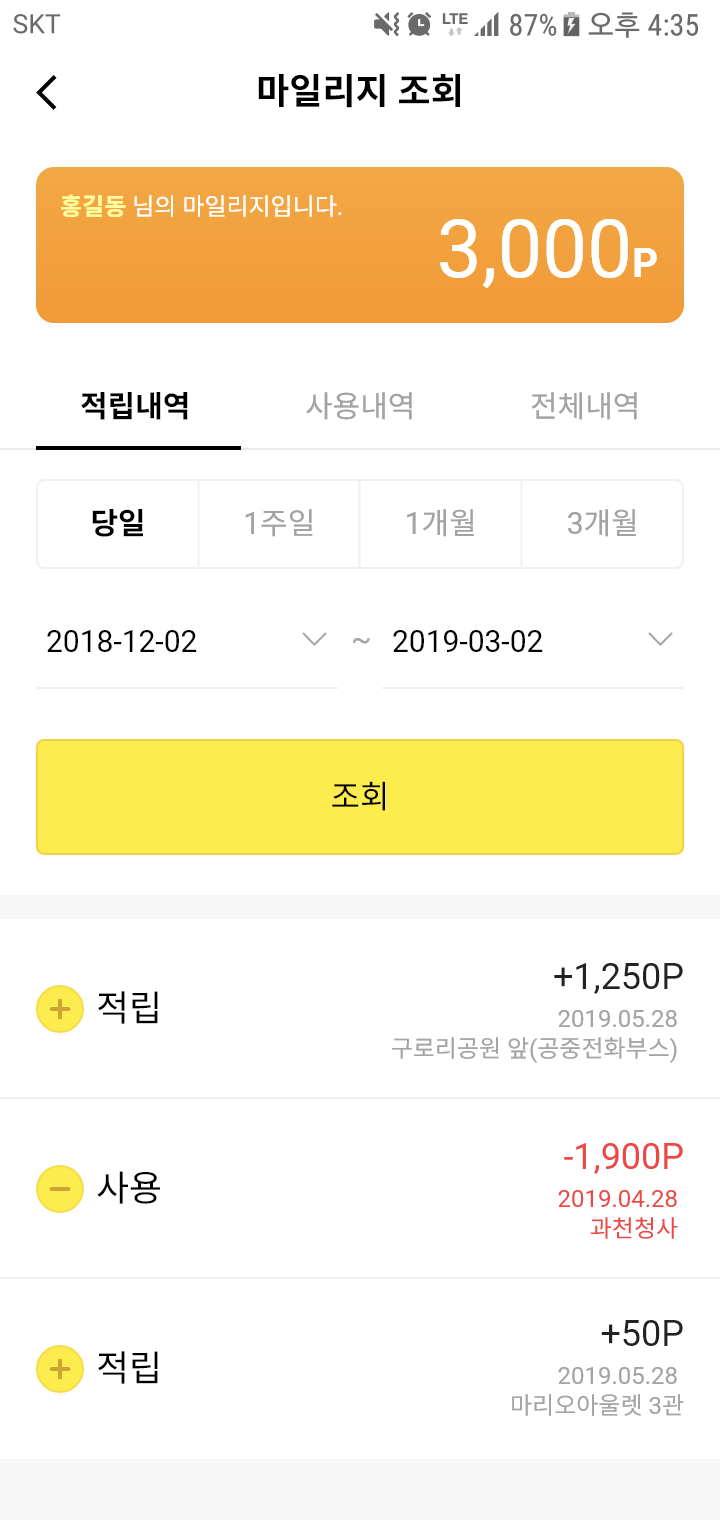The image size is (720, 1520).
Task: Tap the 3,000P mileage balance card
Action: pos(360,243)
